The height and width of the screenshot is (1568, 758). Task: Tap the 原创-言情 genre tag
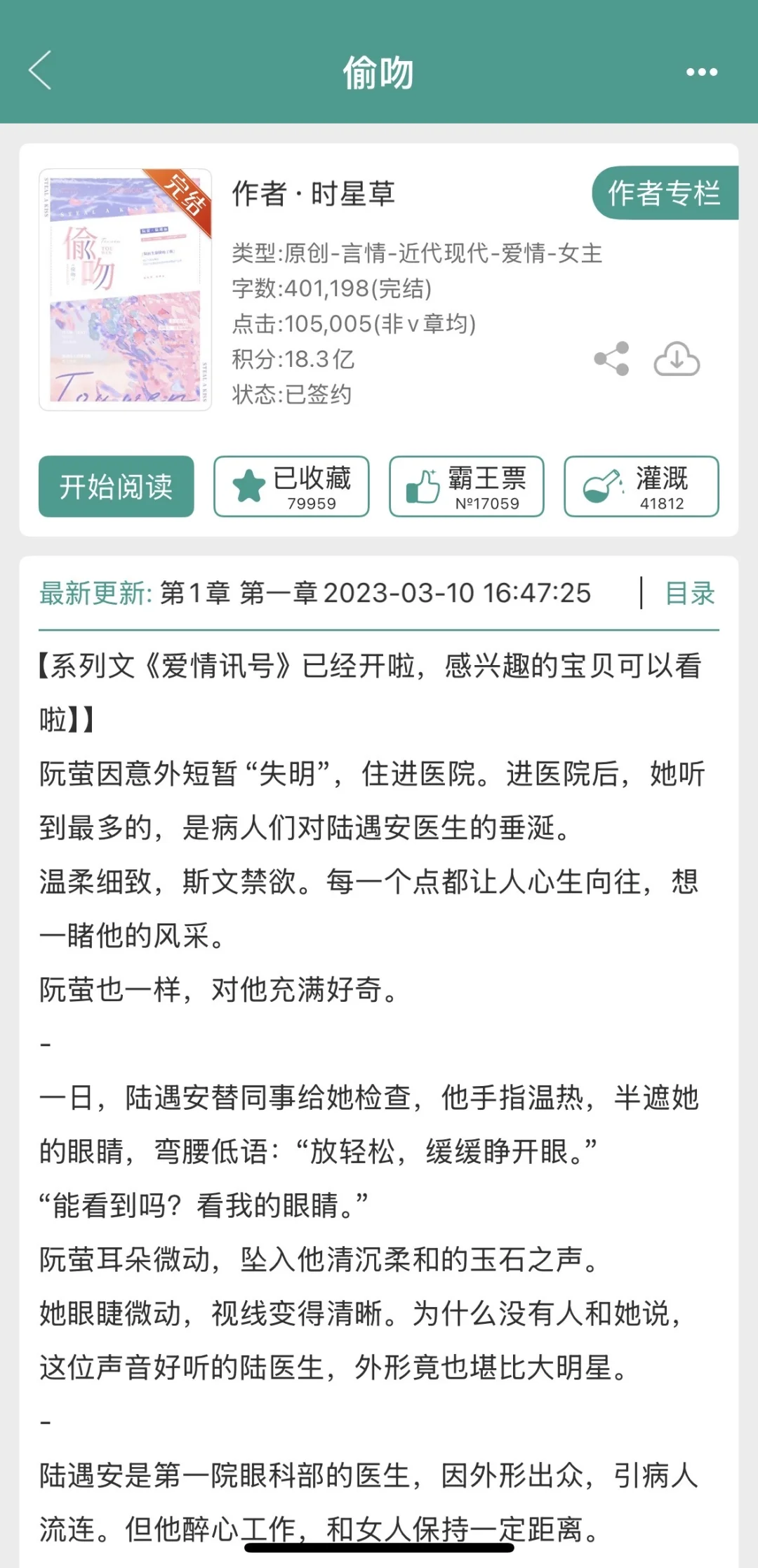point(328,255)
